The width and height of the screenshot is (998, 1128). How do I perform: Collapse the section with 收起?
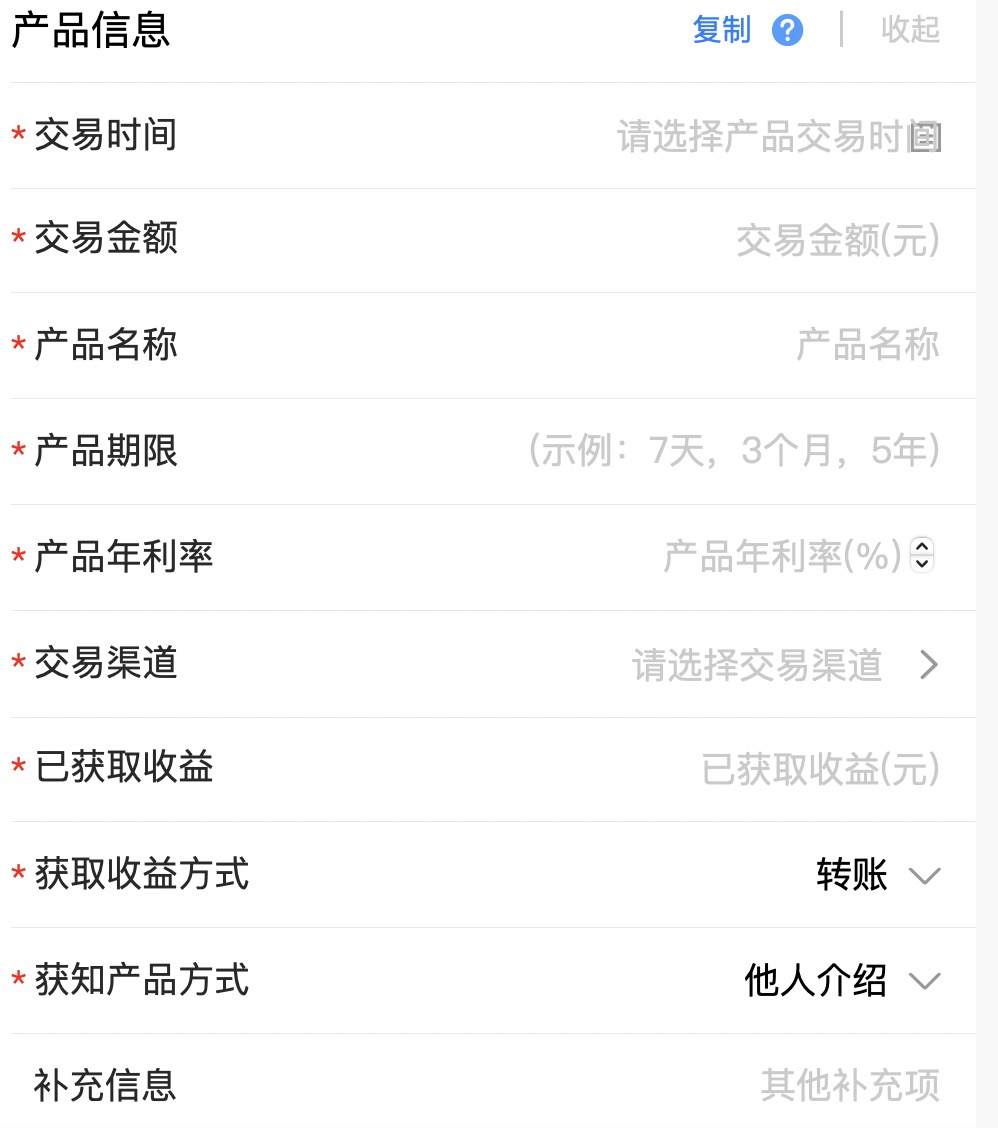(910, 30)
